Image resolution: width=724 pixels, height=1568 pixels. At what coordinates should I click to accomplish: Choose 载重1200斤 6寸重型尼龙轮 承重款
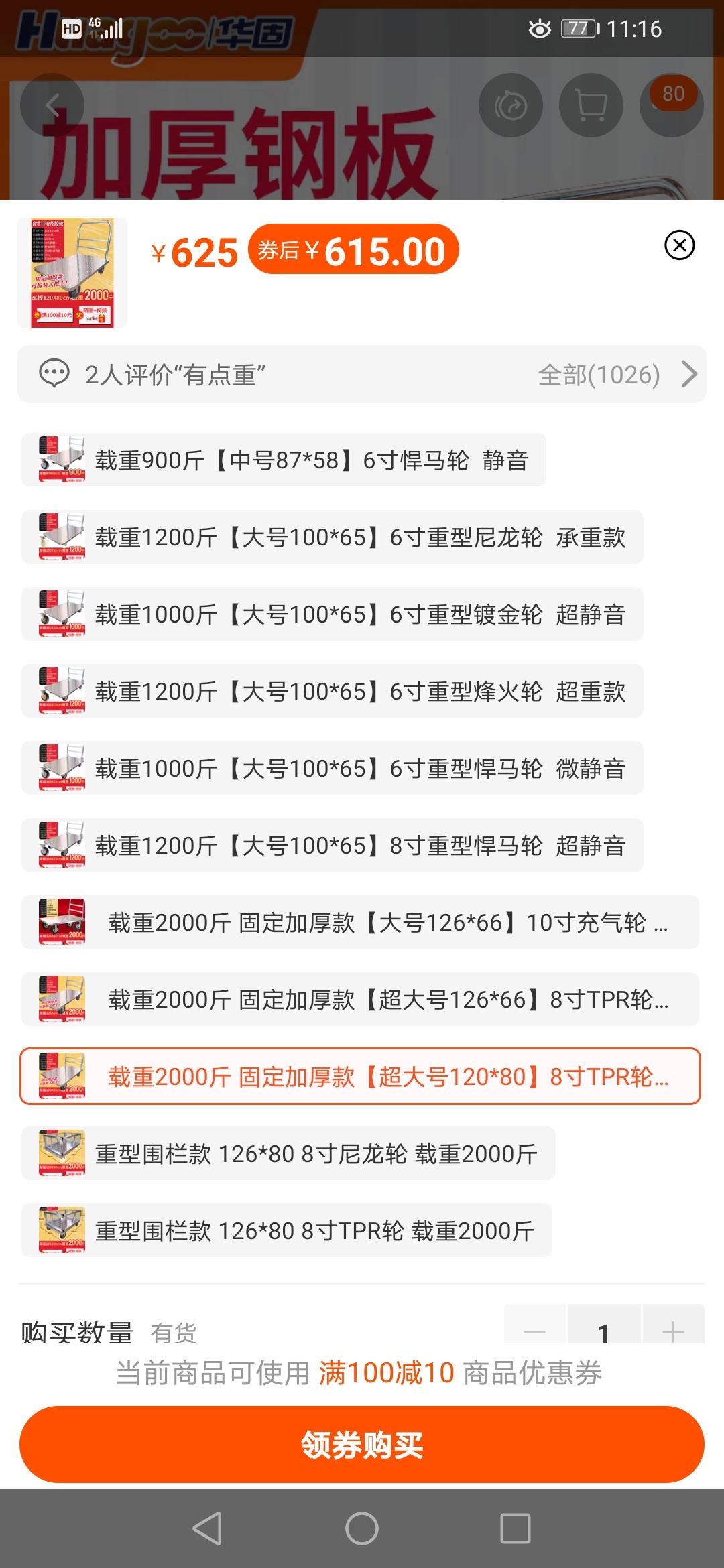[333, 537]
